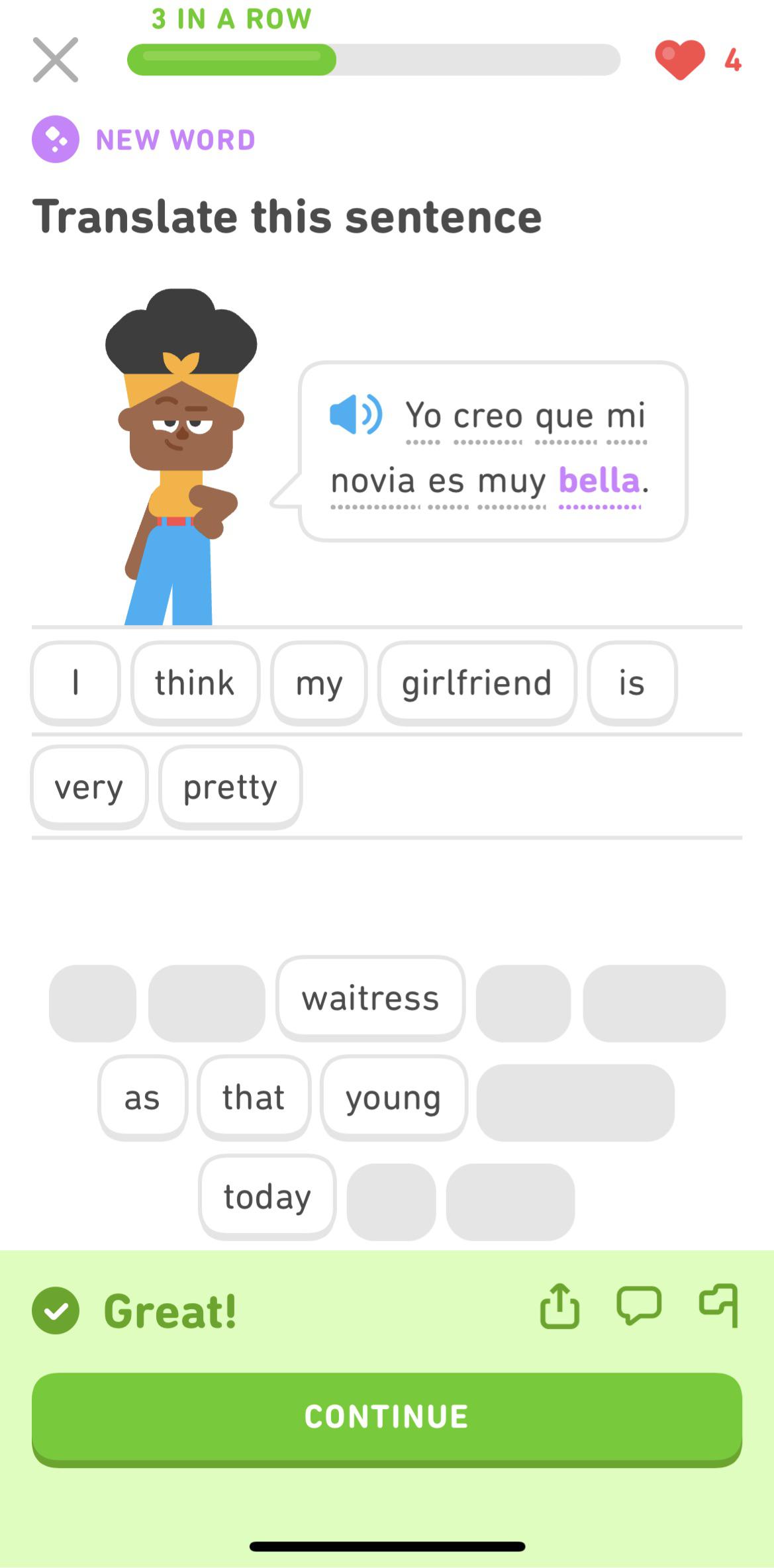Show the hint for the word 'novia'
The image size is (774, 1568).
coord(373,481)
